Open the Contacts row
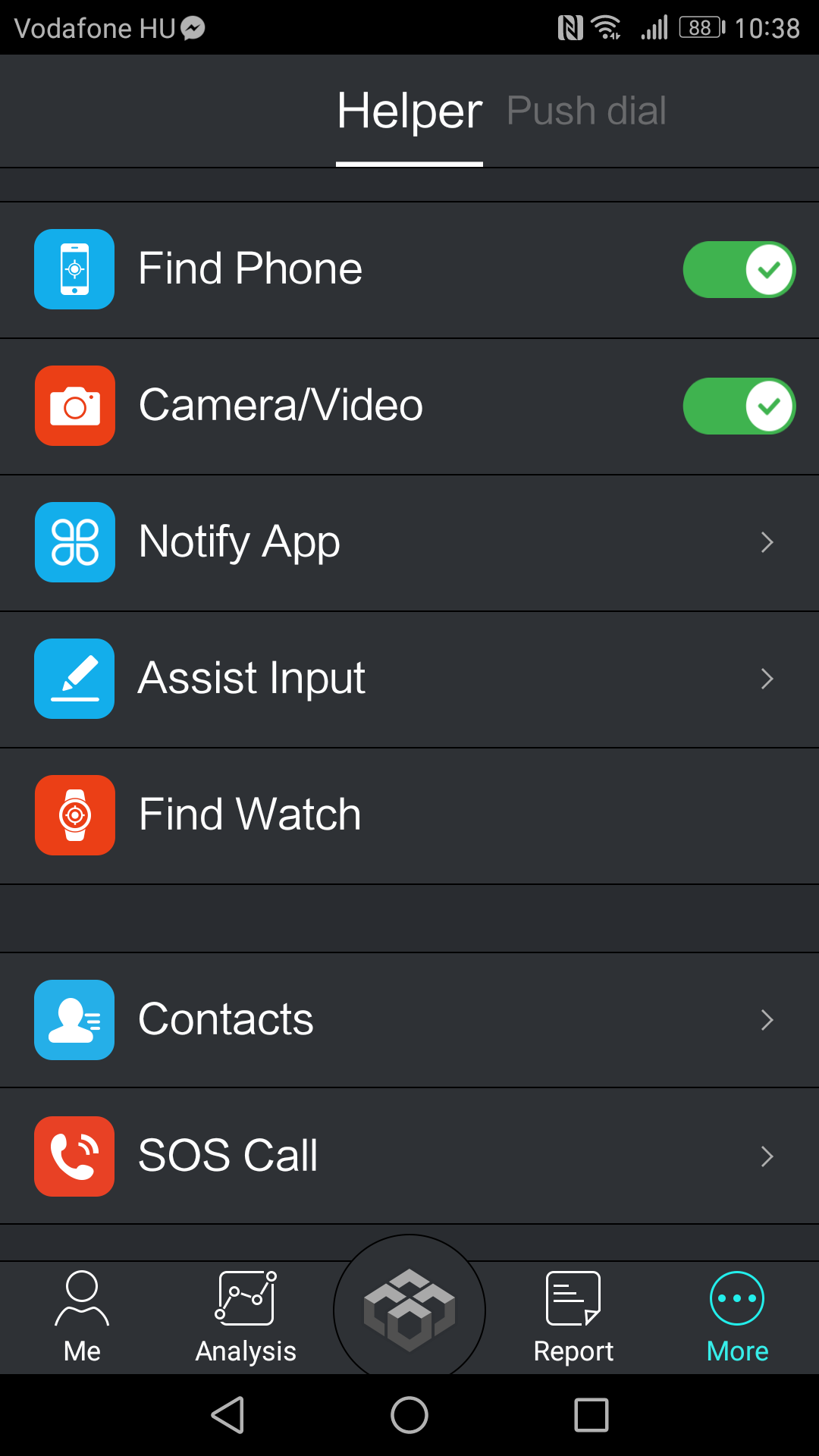 pyautogui.click(x=409, y=1020)
